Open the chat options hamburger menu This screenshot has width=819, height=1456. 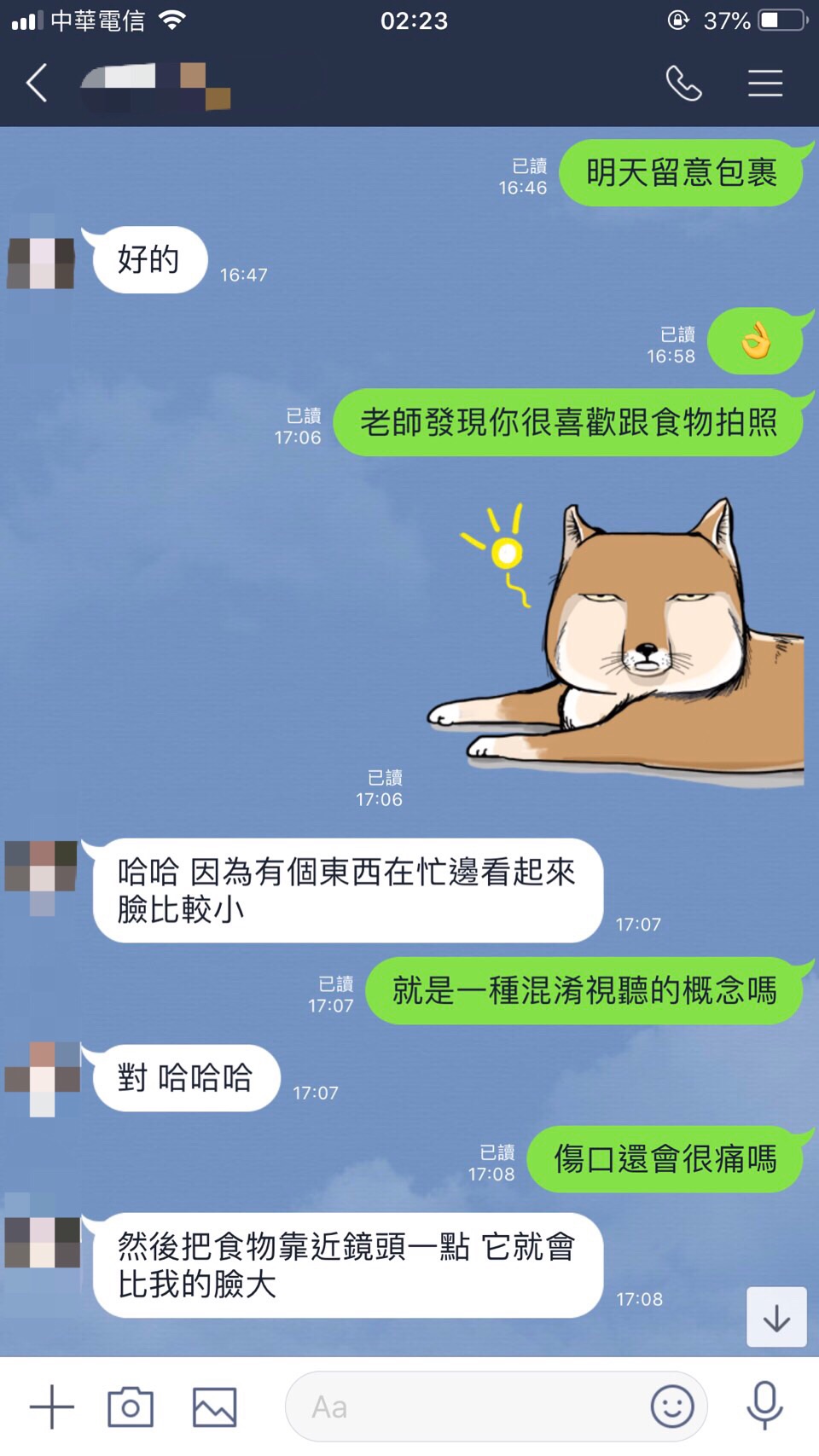click(x=765, y=84)
